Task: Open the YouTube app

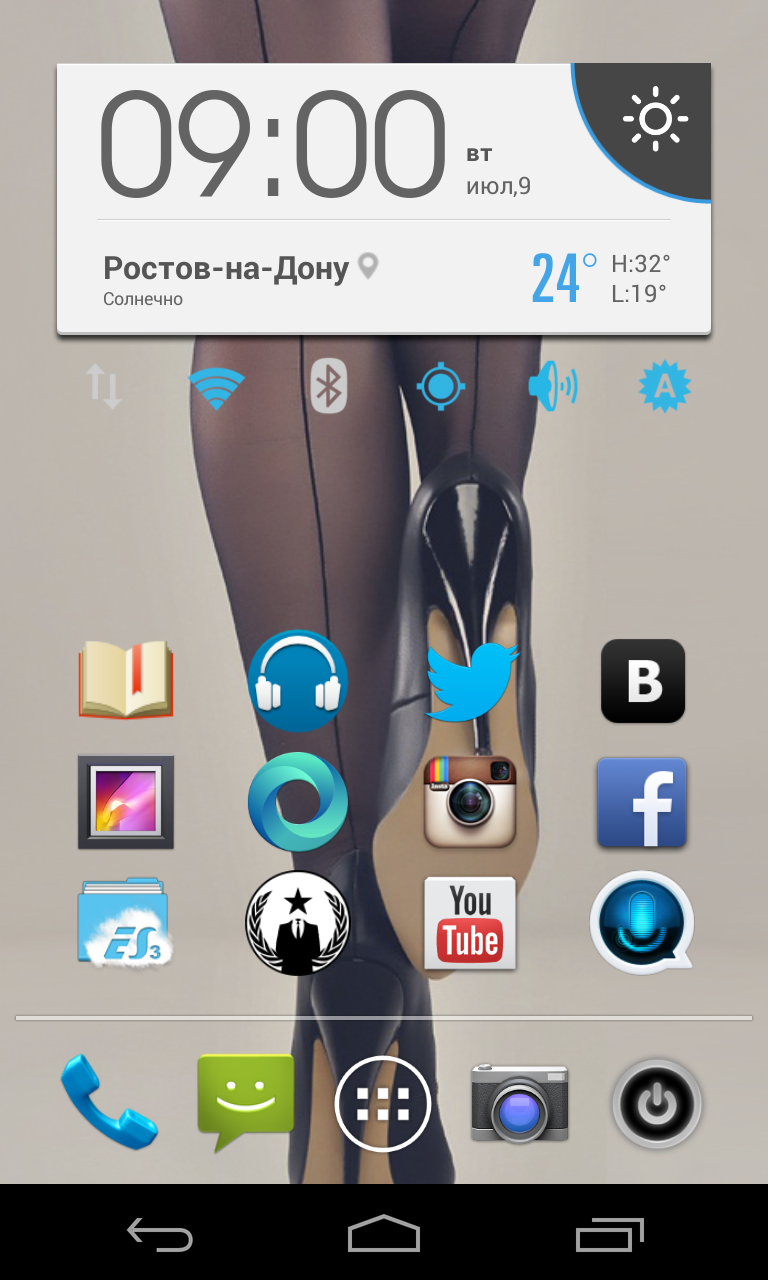Action: click(x=470, y=922)
